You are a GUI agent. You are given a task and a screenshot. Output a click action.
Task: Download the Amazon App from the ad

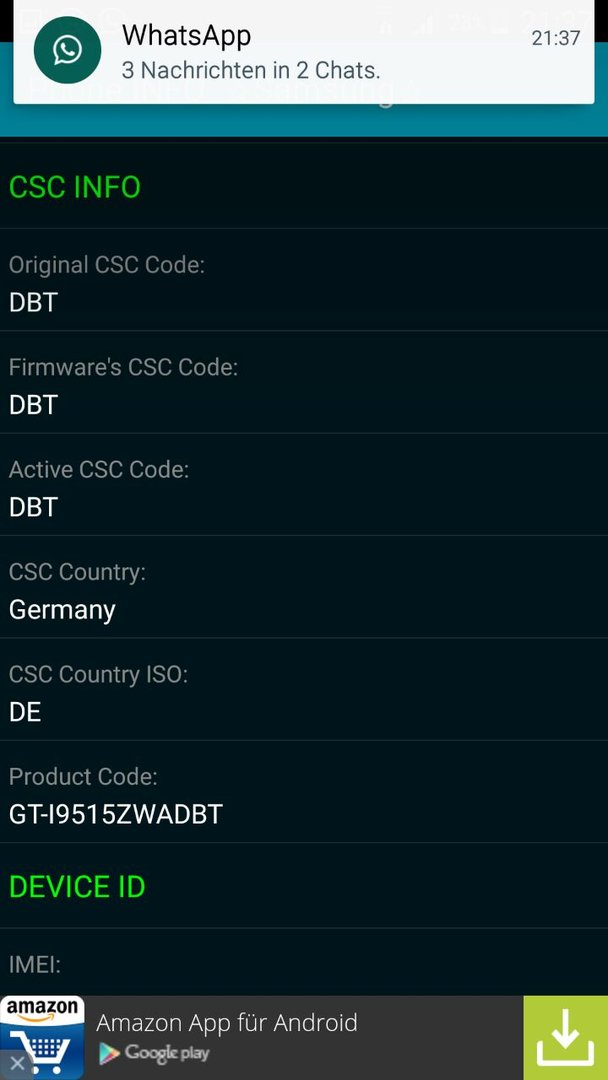(x=565, y=1037)
